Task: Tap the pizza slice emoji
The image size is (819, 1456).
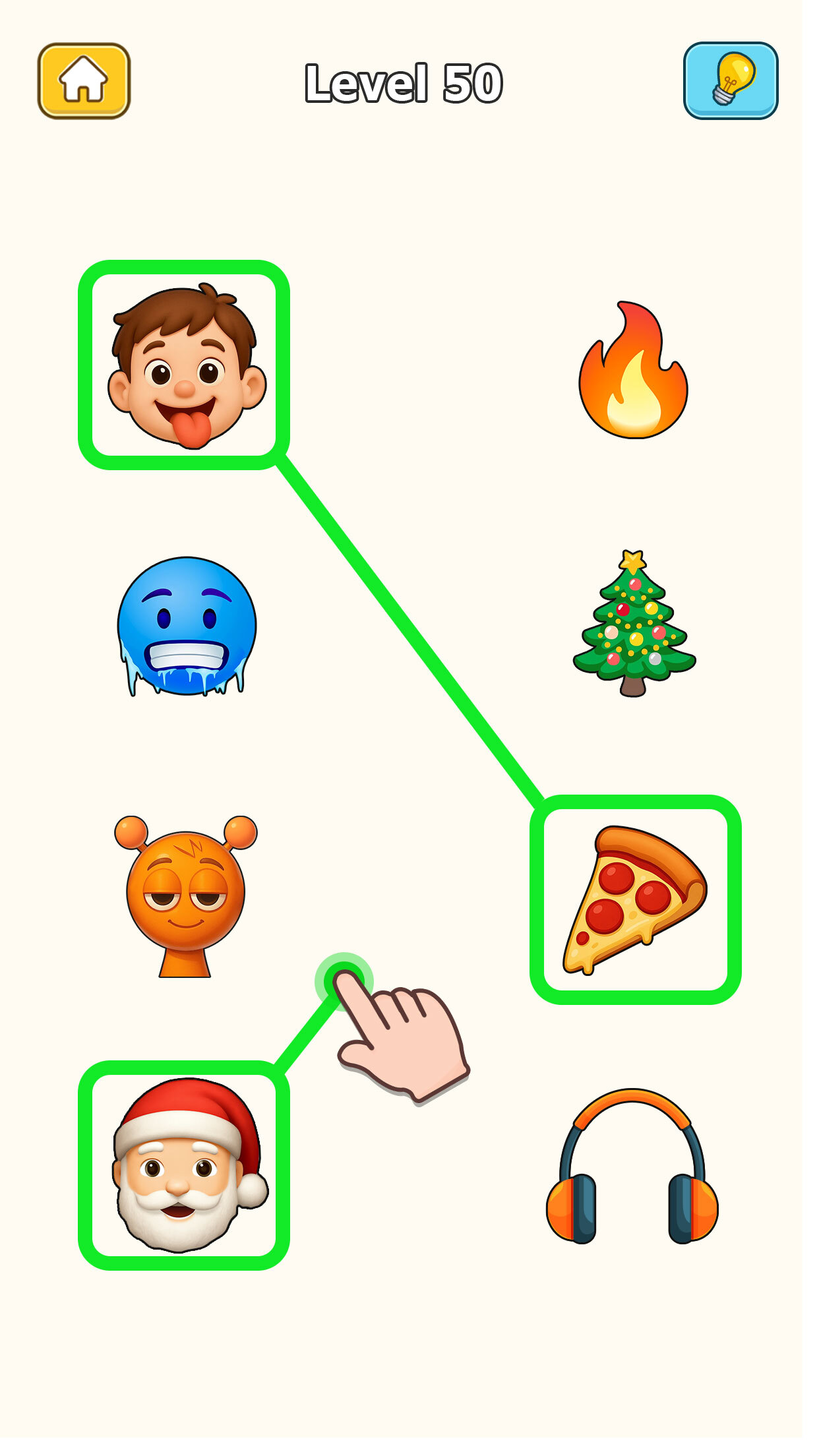Action: click(x=635, y=899)
